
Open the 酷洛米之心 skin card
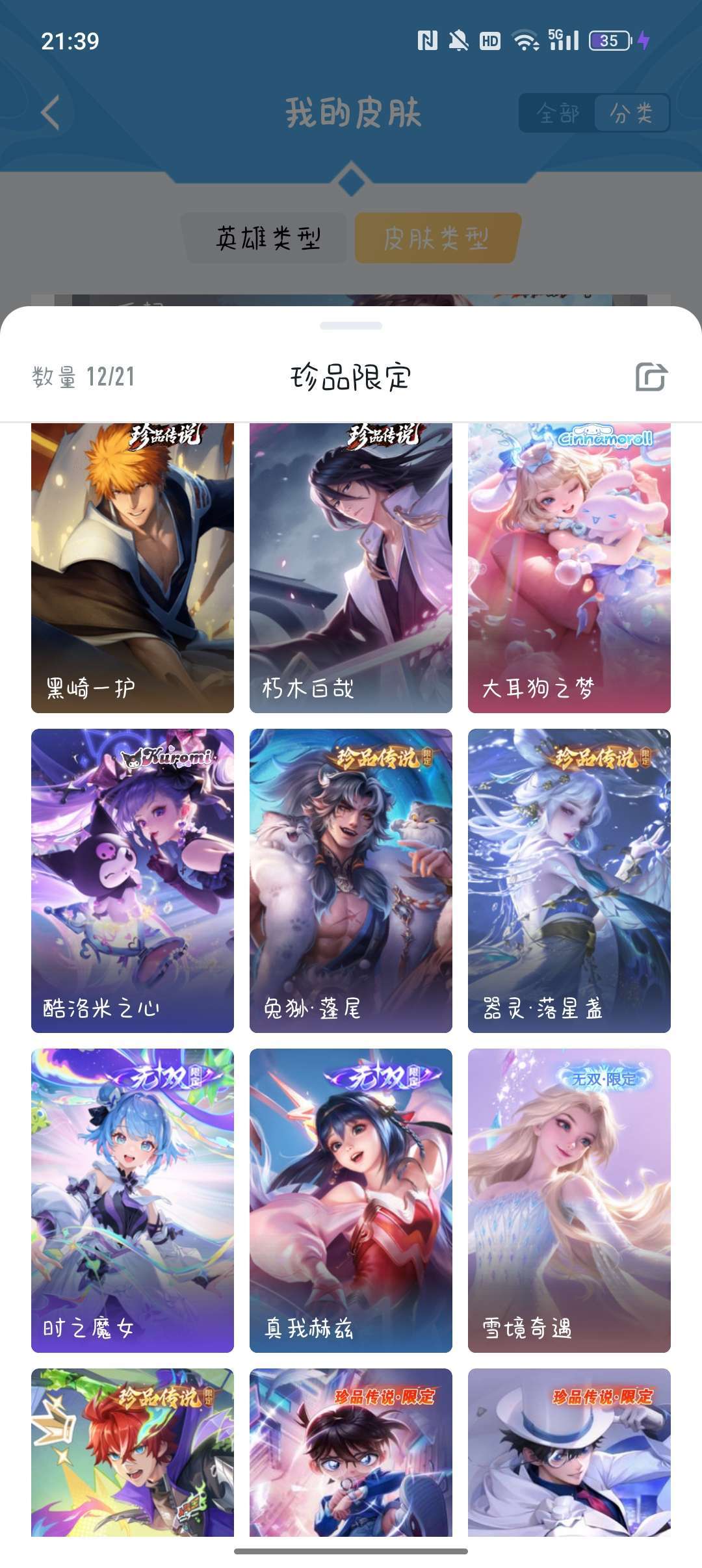click(x=133, y=881)
